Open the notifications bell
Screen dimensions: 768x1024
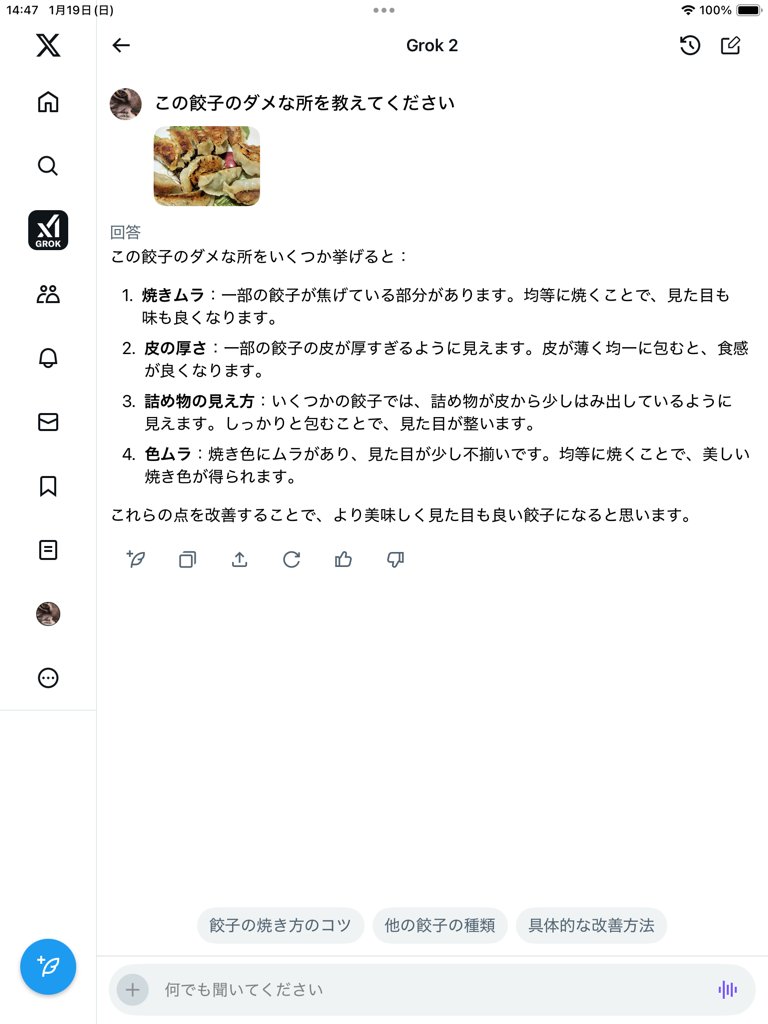(48, 358)
